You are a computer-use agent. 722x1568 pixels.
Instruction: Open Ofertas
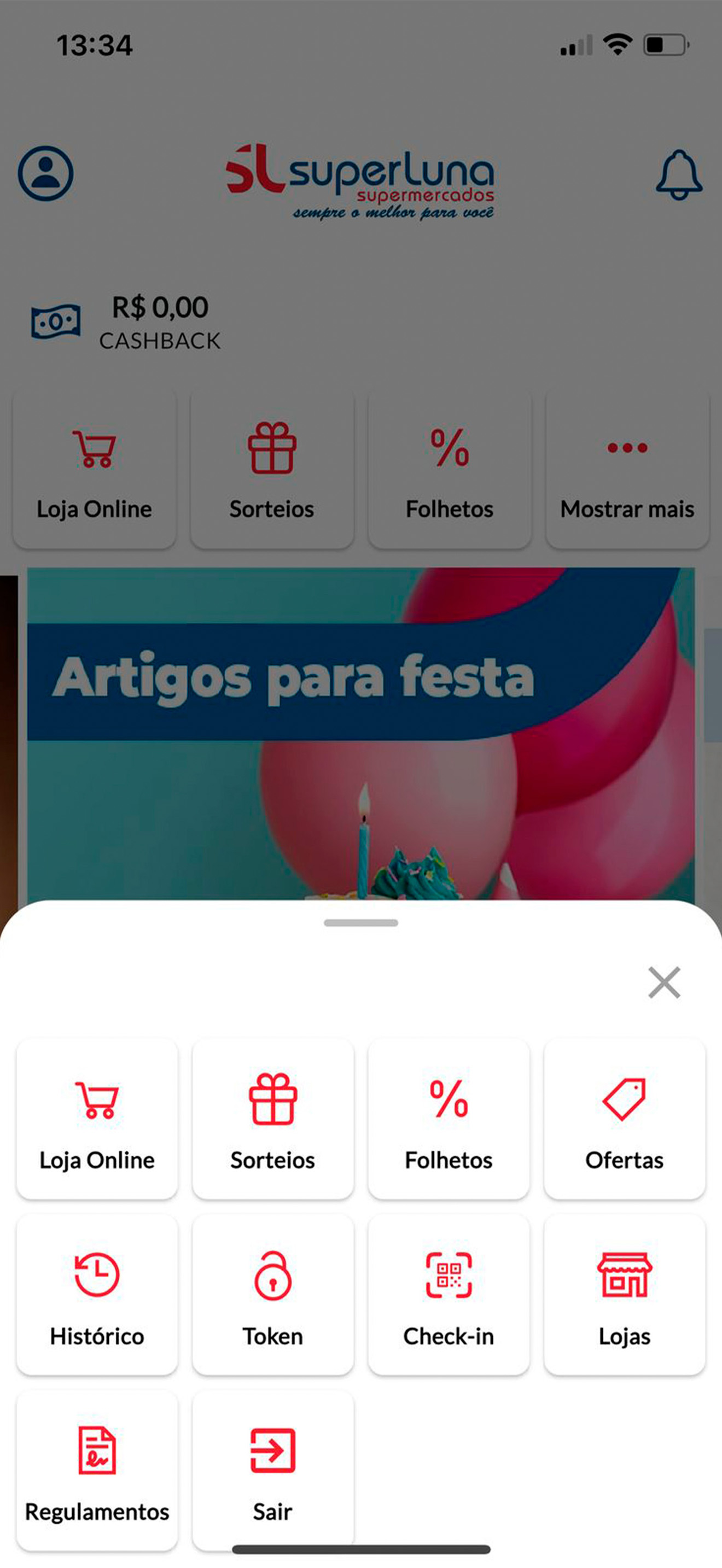tap(625, 1119)
